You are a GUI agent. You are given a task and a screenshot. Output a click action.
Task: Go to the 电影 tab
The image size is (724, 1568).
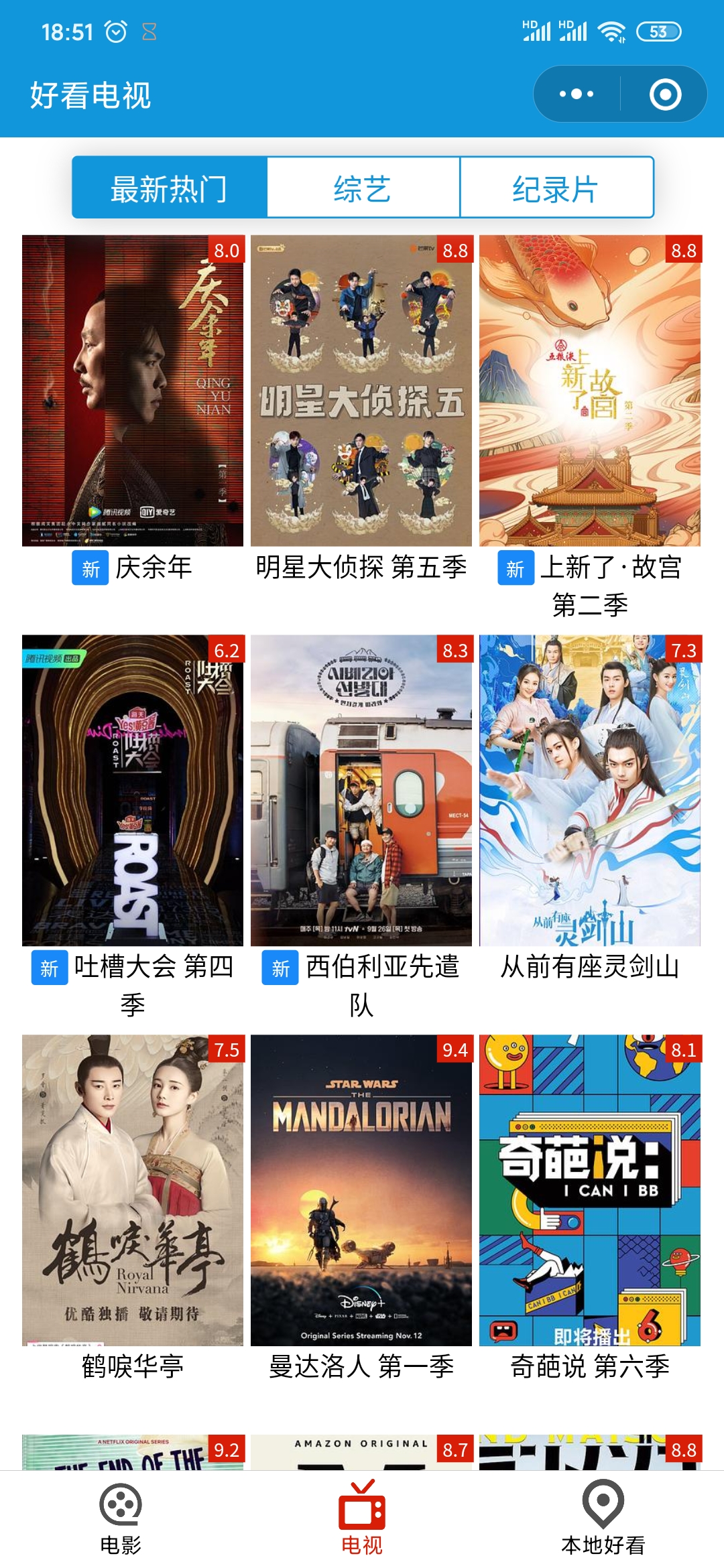coord(121,1519)
